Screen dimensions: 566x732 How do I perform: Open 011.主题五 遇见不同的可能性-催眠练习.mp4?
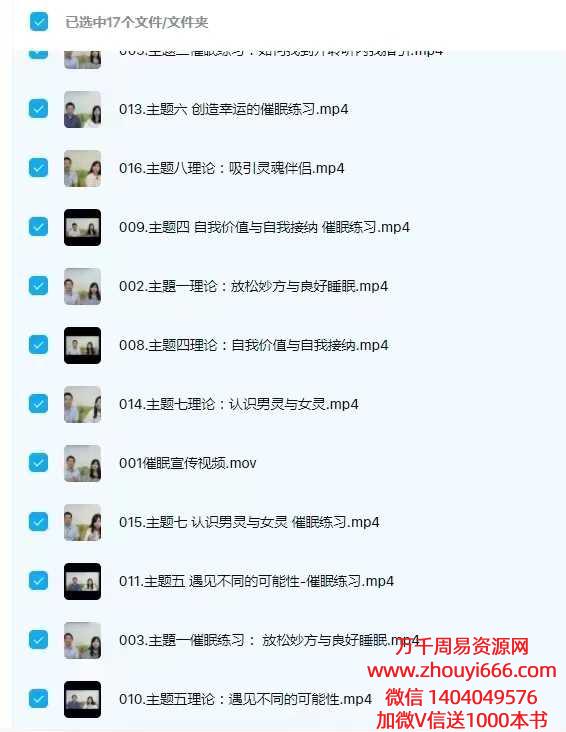coord(256,581)
